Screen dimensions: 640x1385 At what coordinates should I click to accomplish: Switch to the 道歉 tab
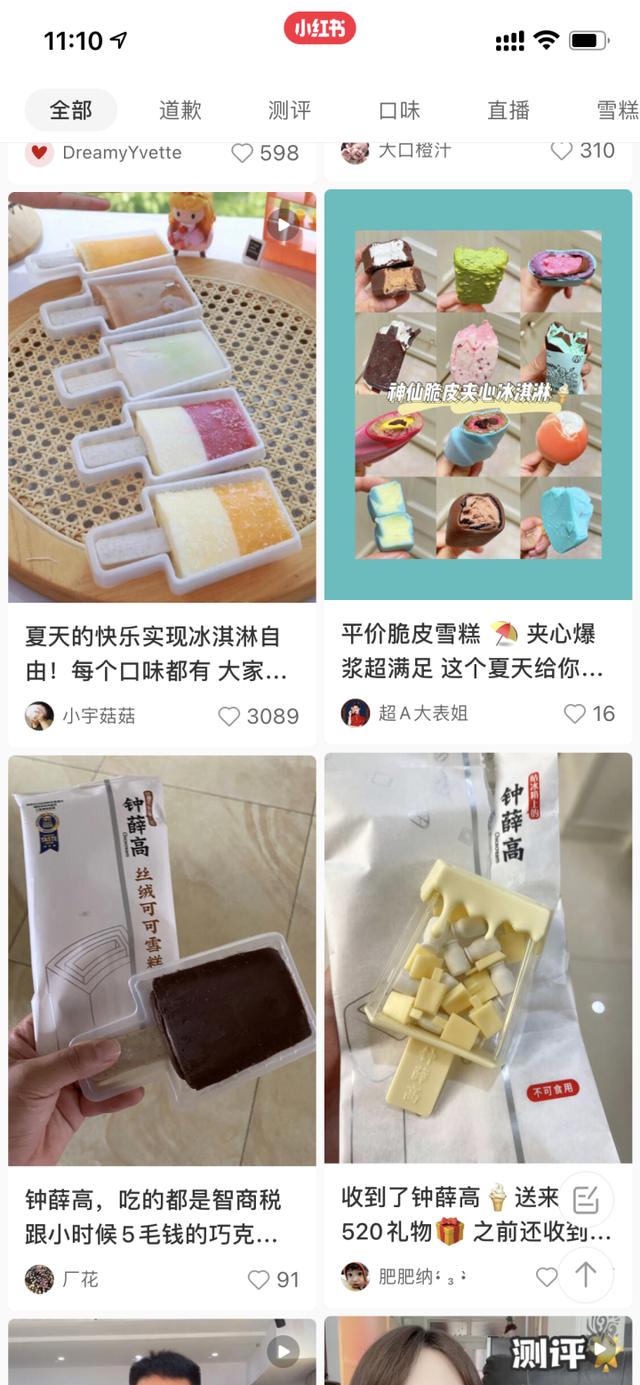(x=180, y=110)
